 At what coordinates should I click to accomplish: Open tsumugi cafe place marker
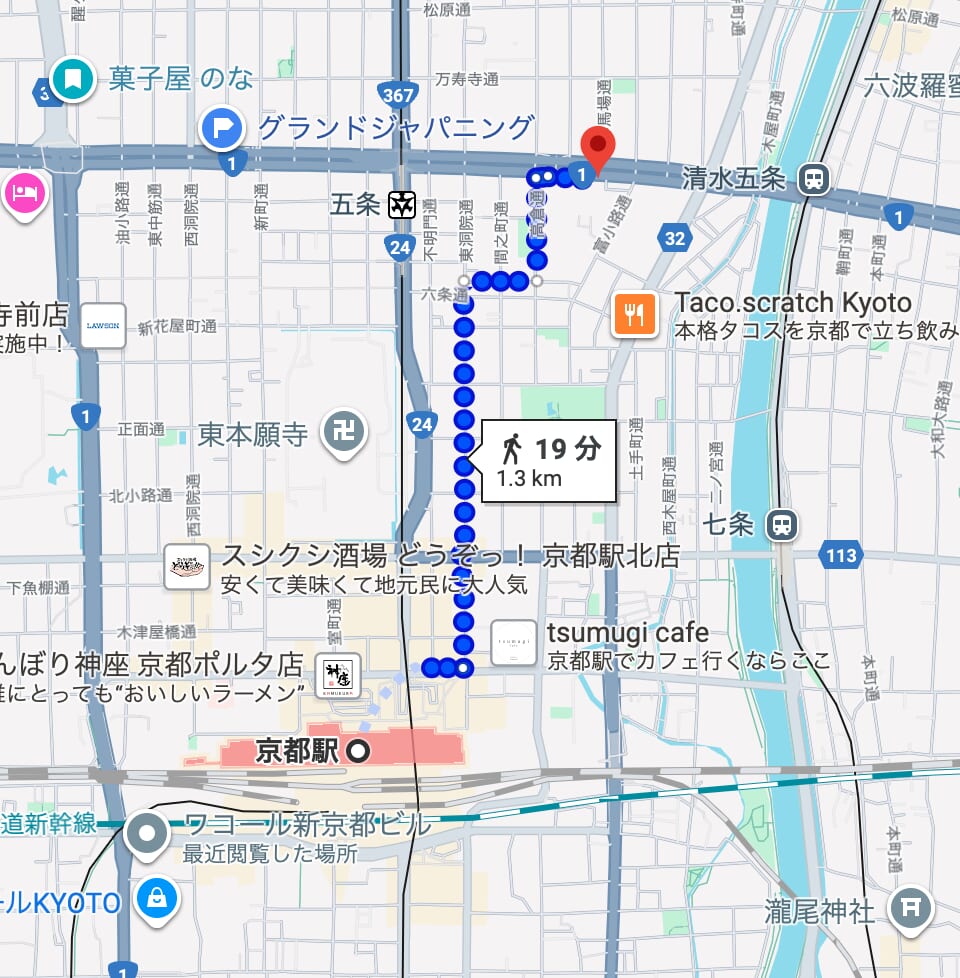pyautogui.click(x=513, y=644)
